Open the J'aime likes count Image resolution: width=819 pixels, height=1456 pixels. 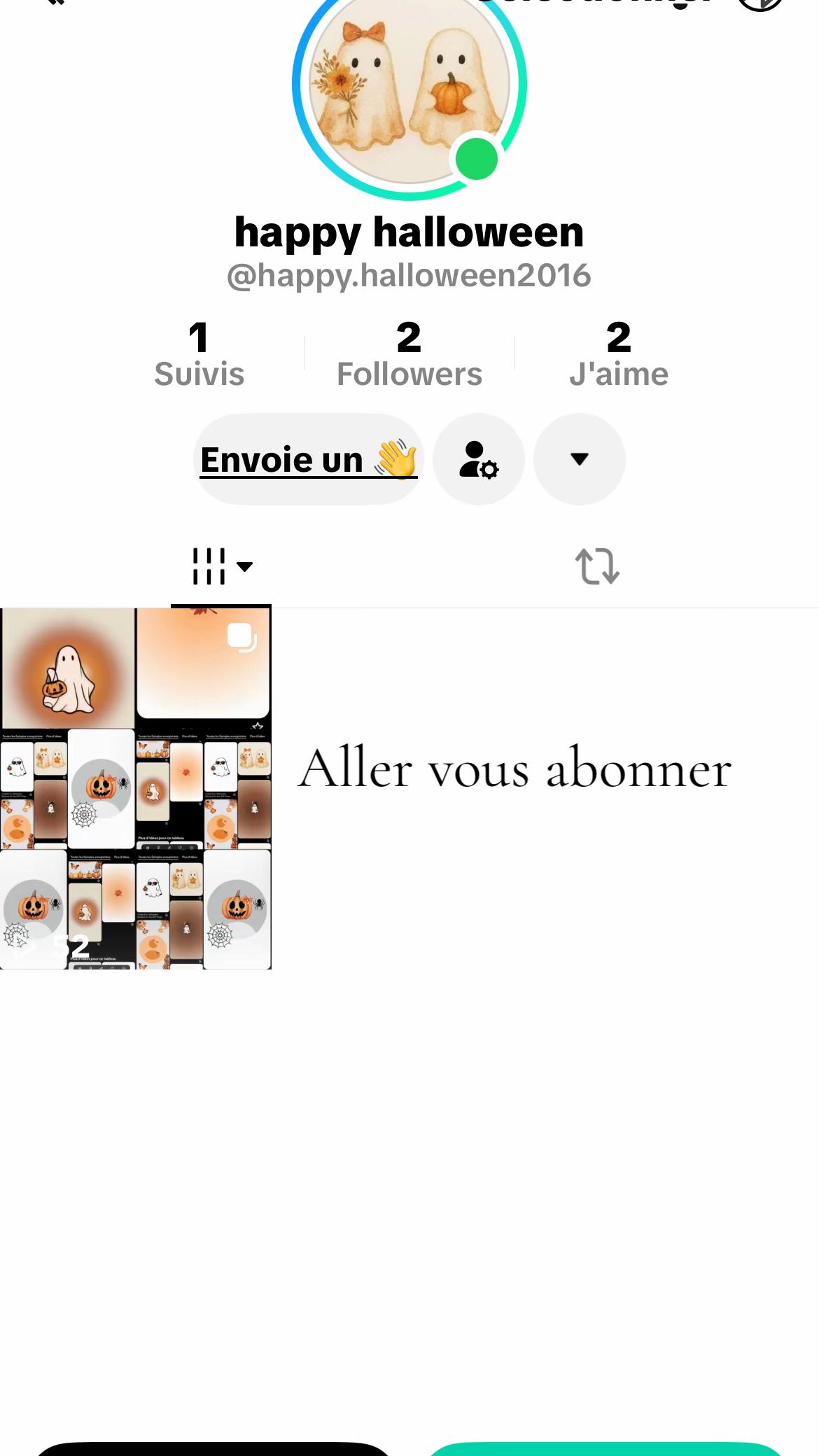pyautogui.click(x=619, y=354)
